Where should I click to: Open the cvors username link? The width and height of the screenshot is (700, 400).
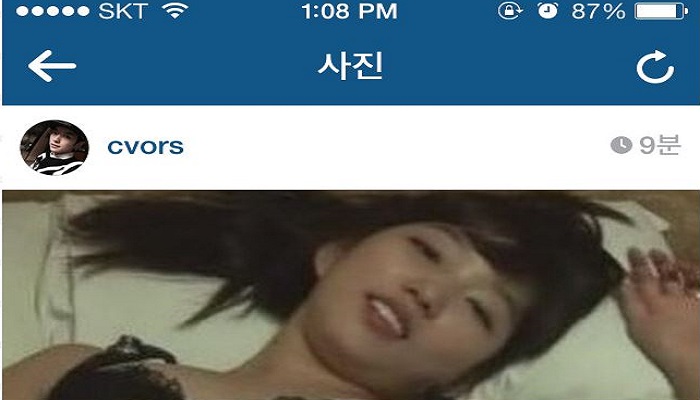145,146
